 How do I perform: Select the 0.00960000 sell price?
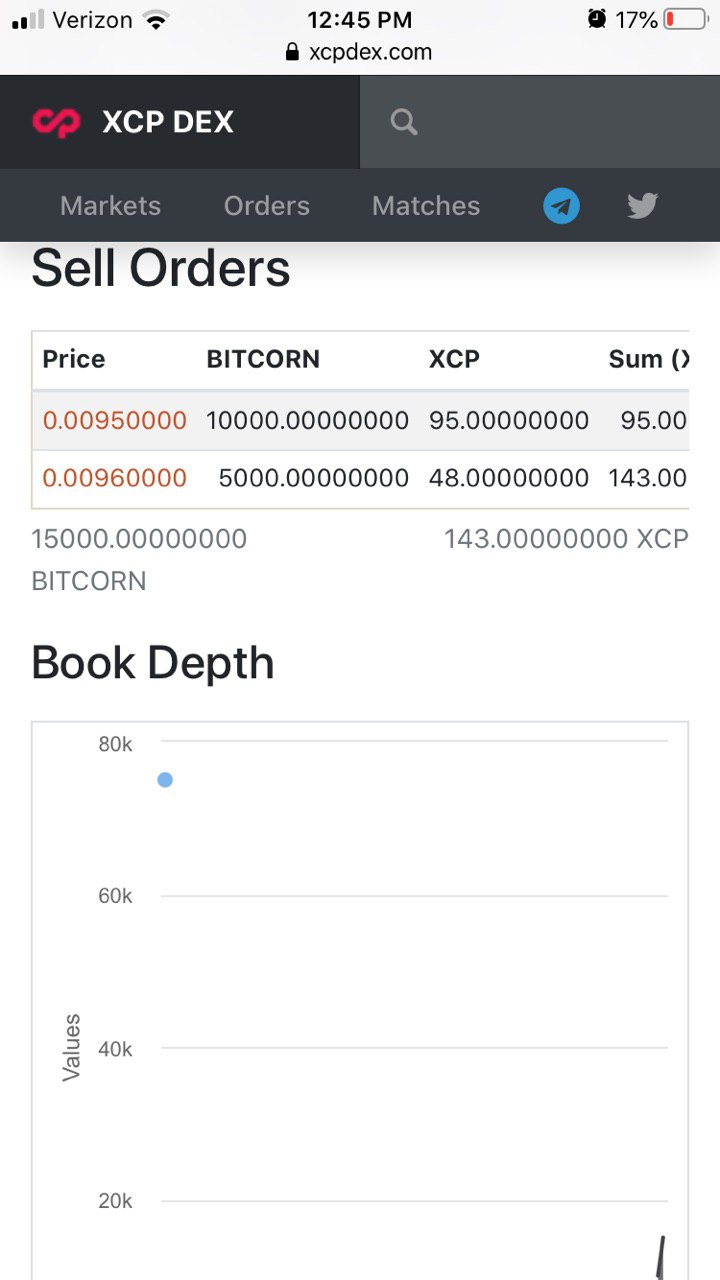[x=115, y=478]
